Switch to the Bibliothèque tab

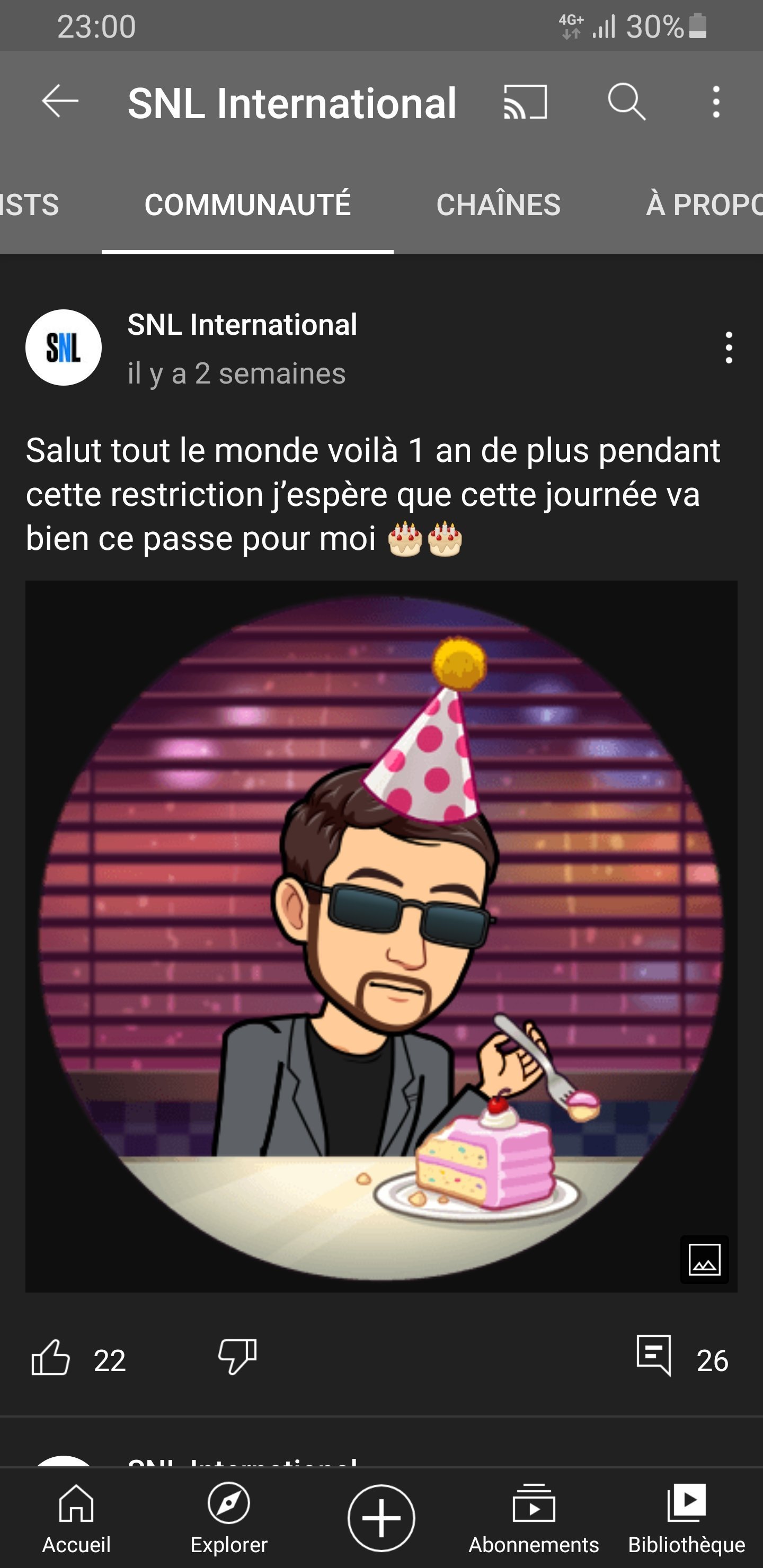[x=687, y=1518]
